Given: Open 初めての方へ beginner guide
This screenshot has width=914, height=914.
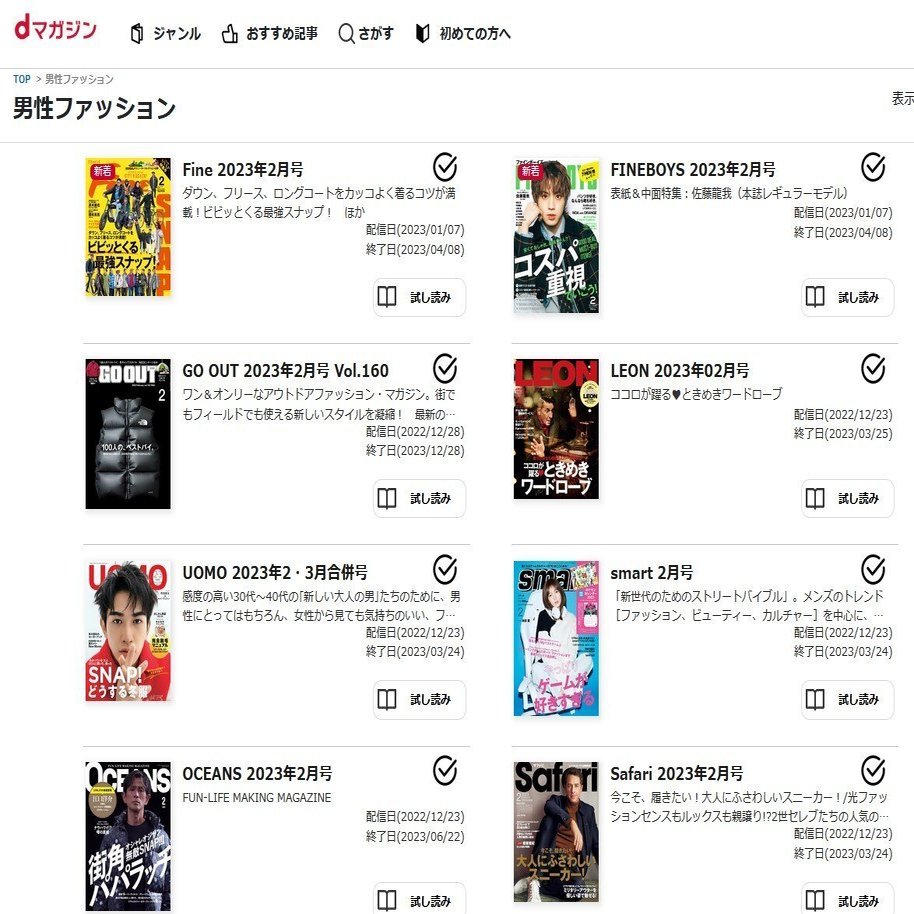Looking at the screenshot, I should (463, 34).
